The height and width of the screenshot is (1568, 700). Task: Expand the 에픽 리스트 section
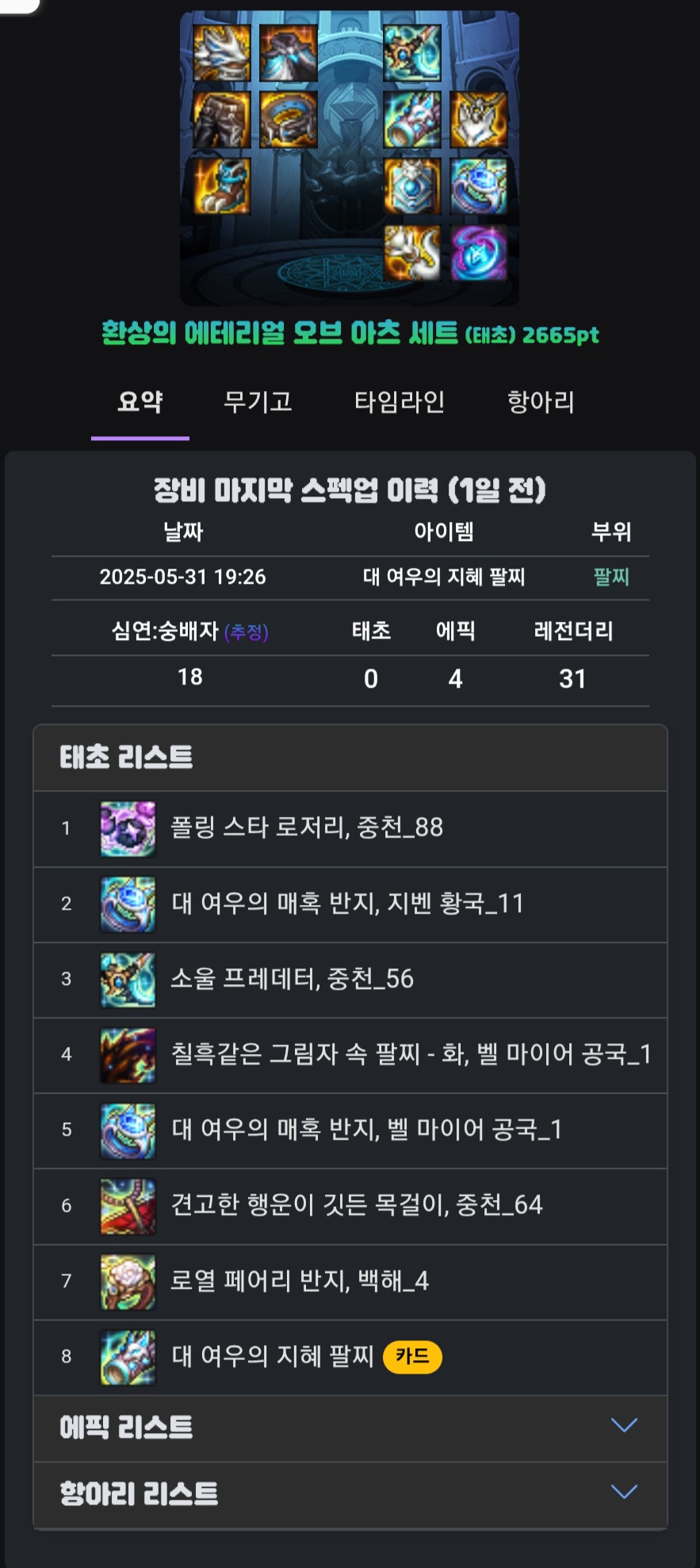tap(350, 1428)
